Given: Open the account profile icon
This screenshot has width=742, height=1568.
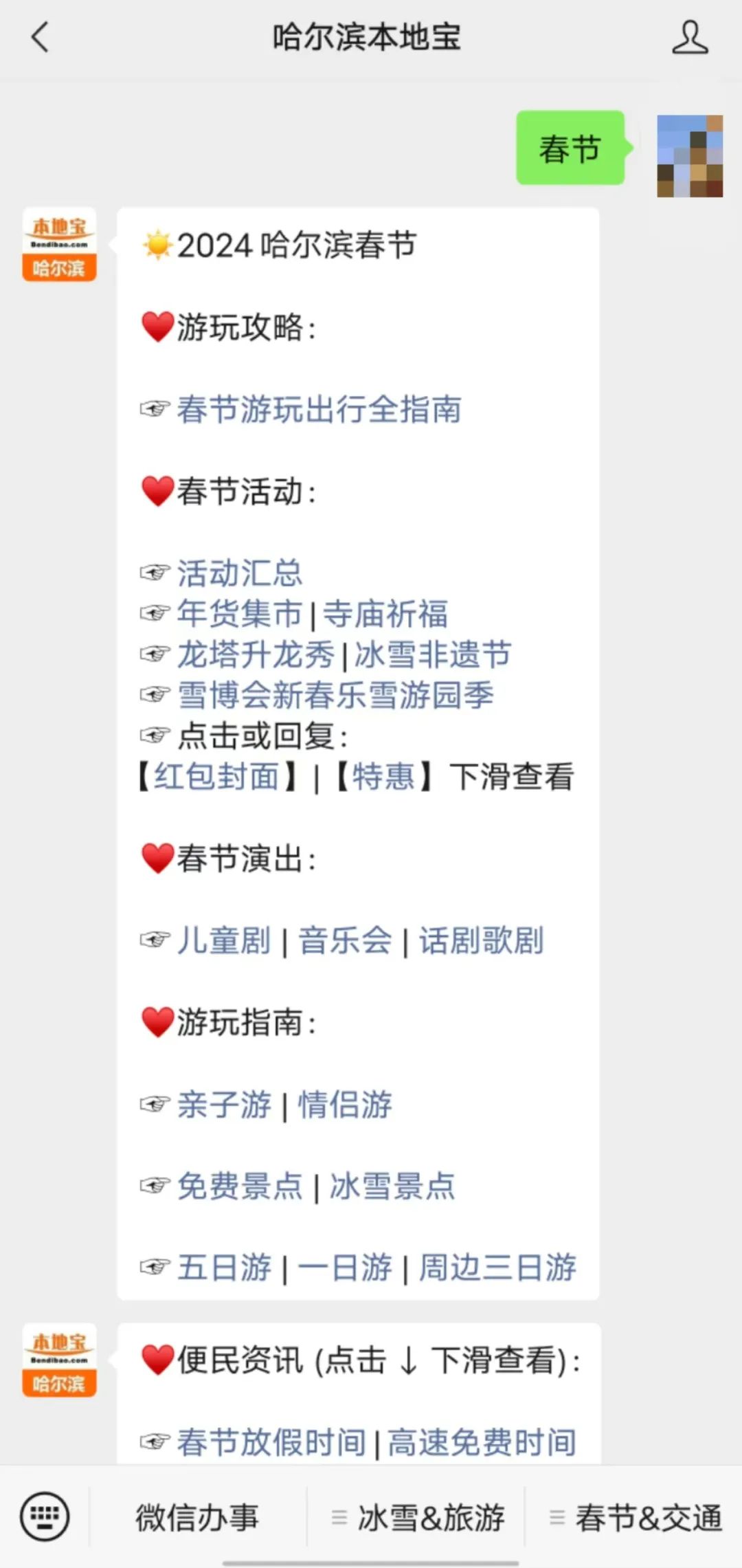Looking at the screenshot, I should click(690, 37).
